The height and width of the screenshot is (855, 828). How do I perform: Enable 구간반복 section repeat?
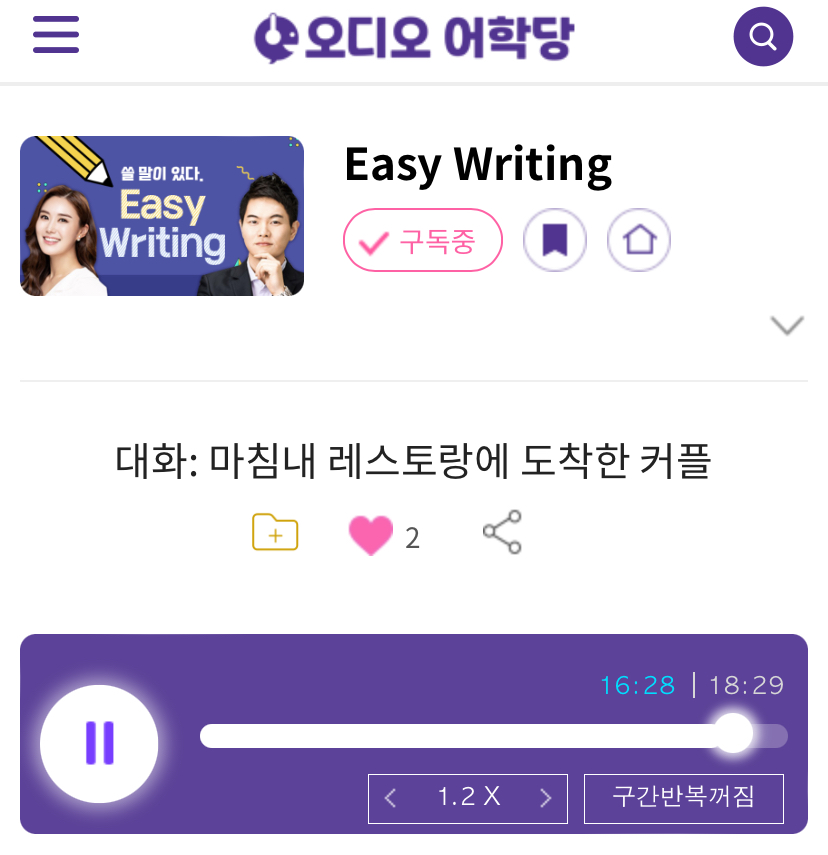coord(684,798)
